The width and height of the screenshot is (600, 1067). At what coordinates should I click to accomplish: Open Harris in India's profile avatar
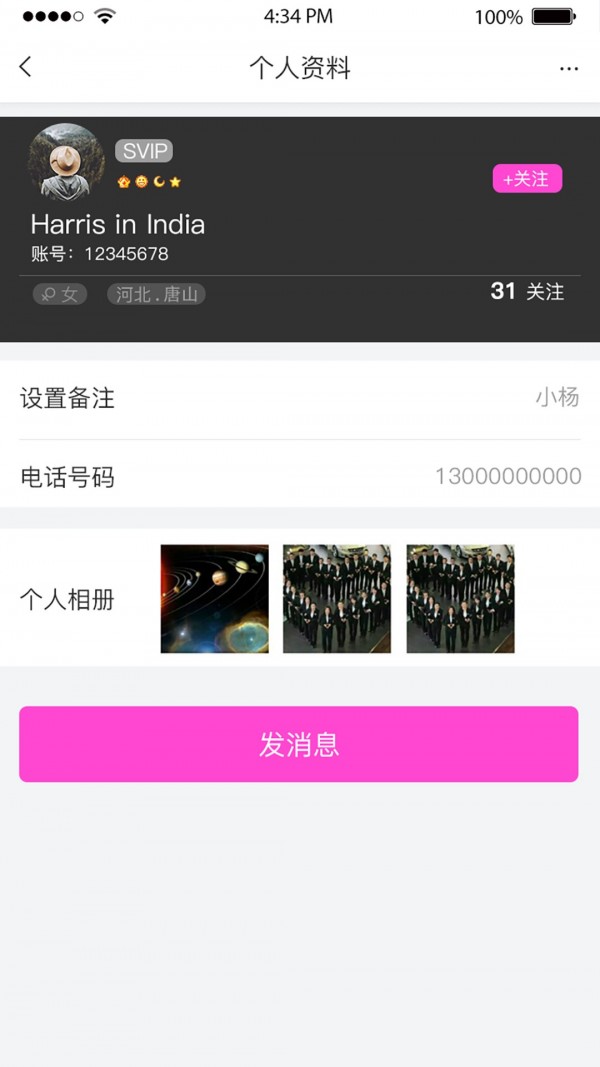click(67, 162)
